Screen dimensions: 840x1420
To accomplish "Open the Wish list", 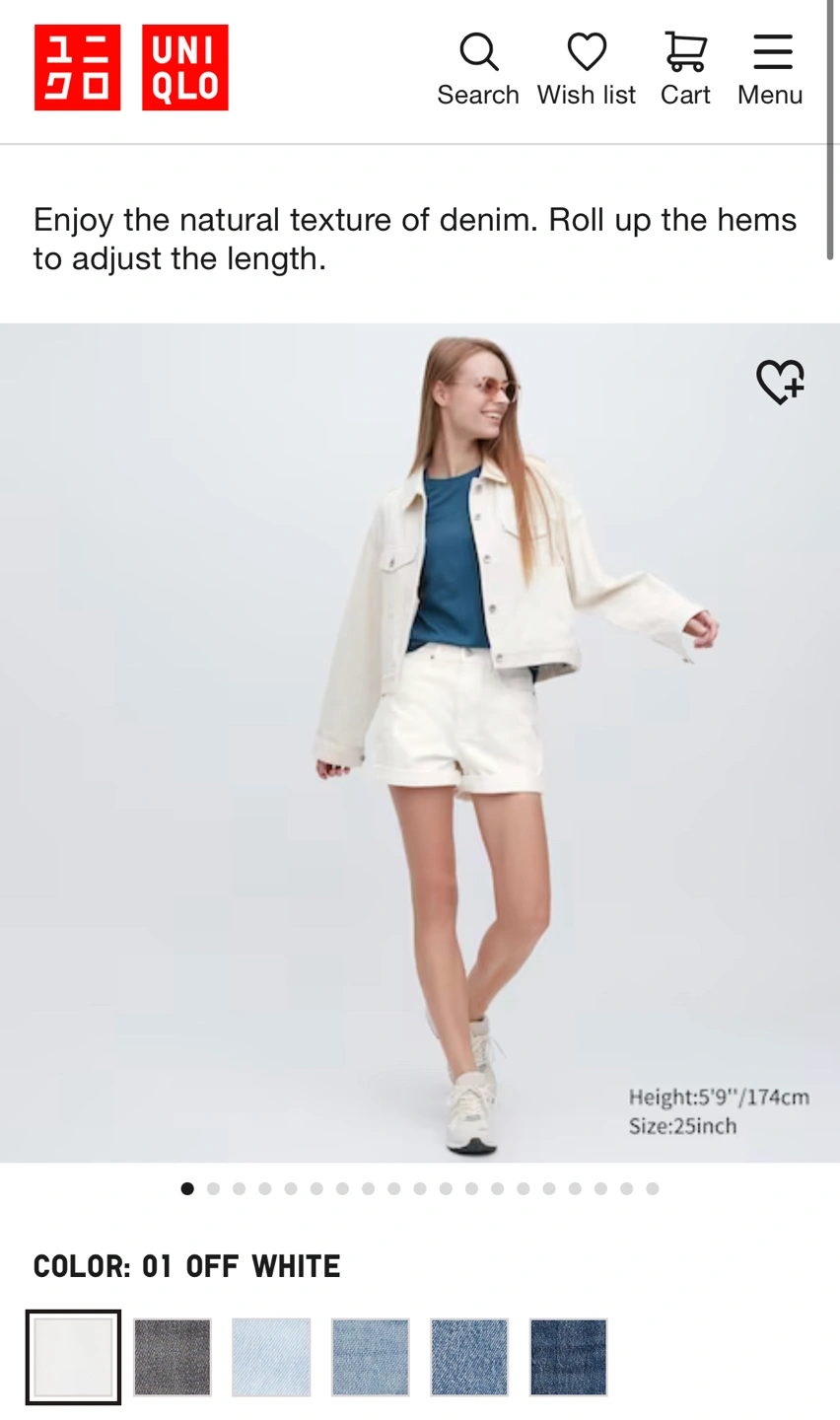I will pos(586,69).
